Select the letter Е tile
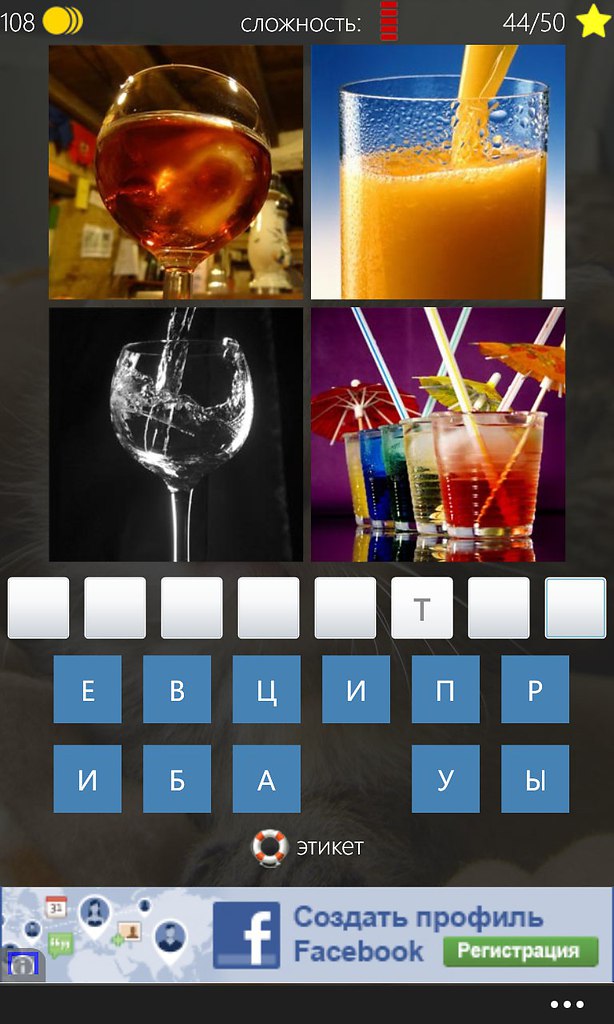This screenshot has width=614, height=1024. point(87,689)
